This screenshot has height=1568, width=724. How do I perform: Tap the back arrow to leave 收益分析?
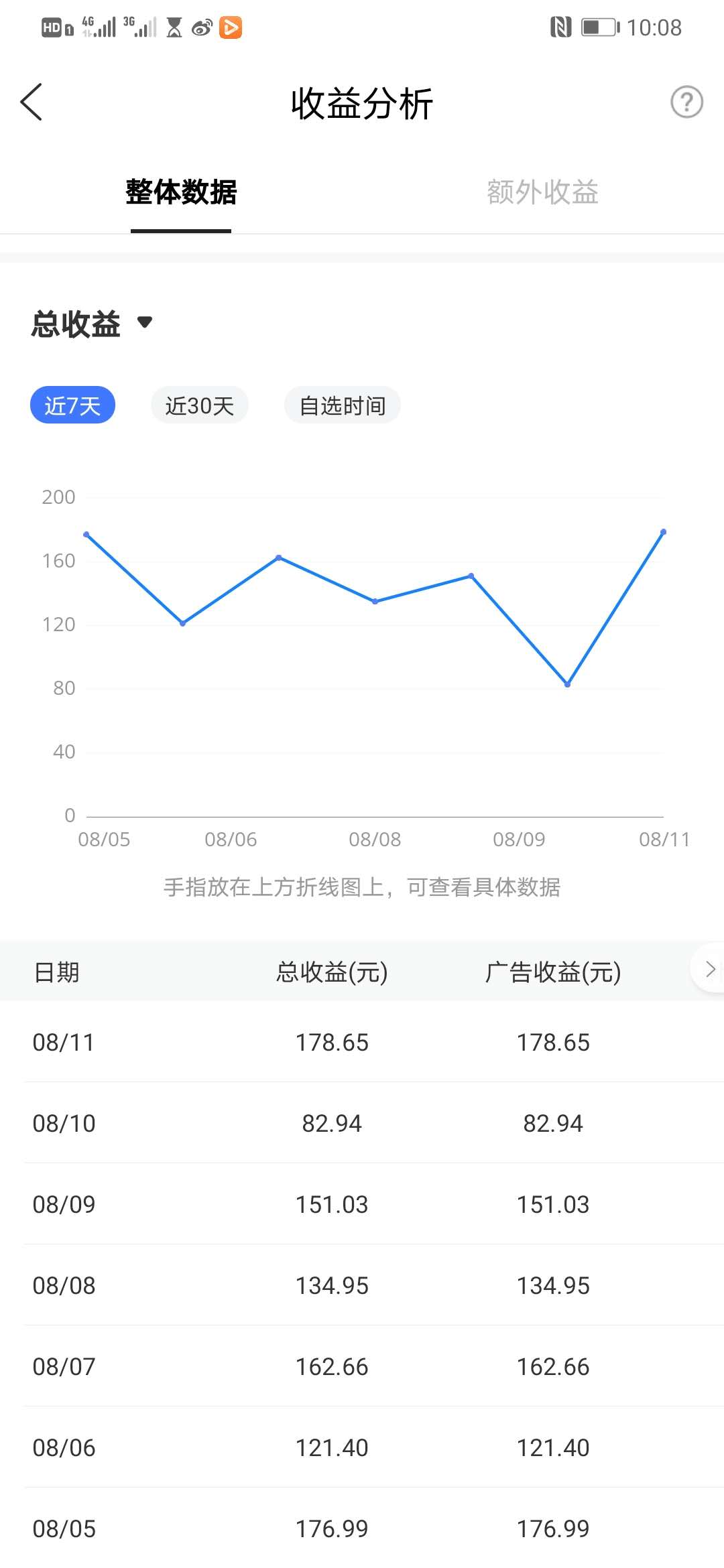click(32, 102)
